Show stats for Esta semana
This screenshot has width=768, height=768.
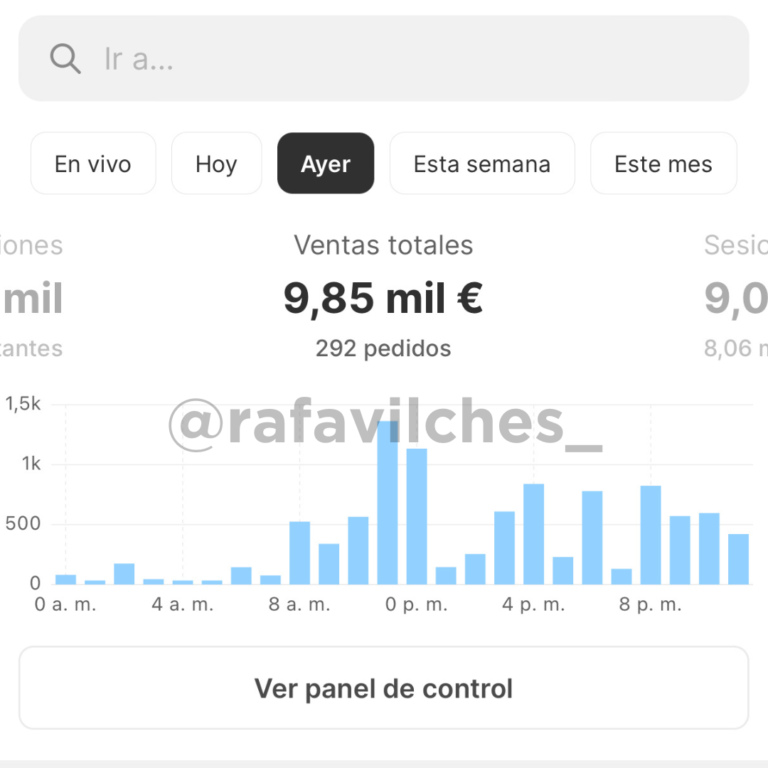tap(482, 164)
